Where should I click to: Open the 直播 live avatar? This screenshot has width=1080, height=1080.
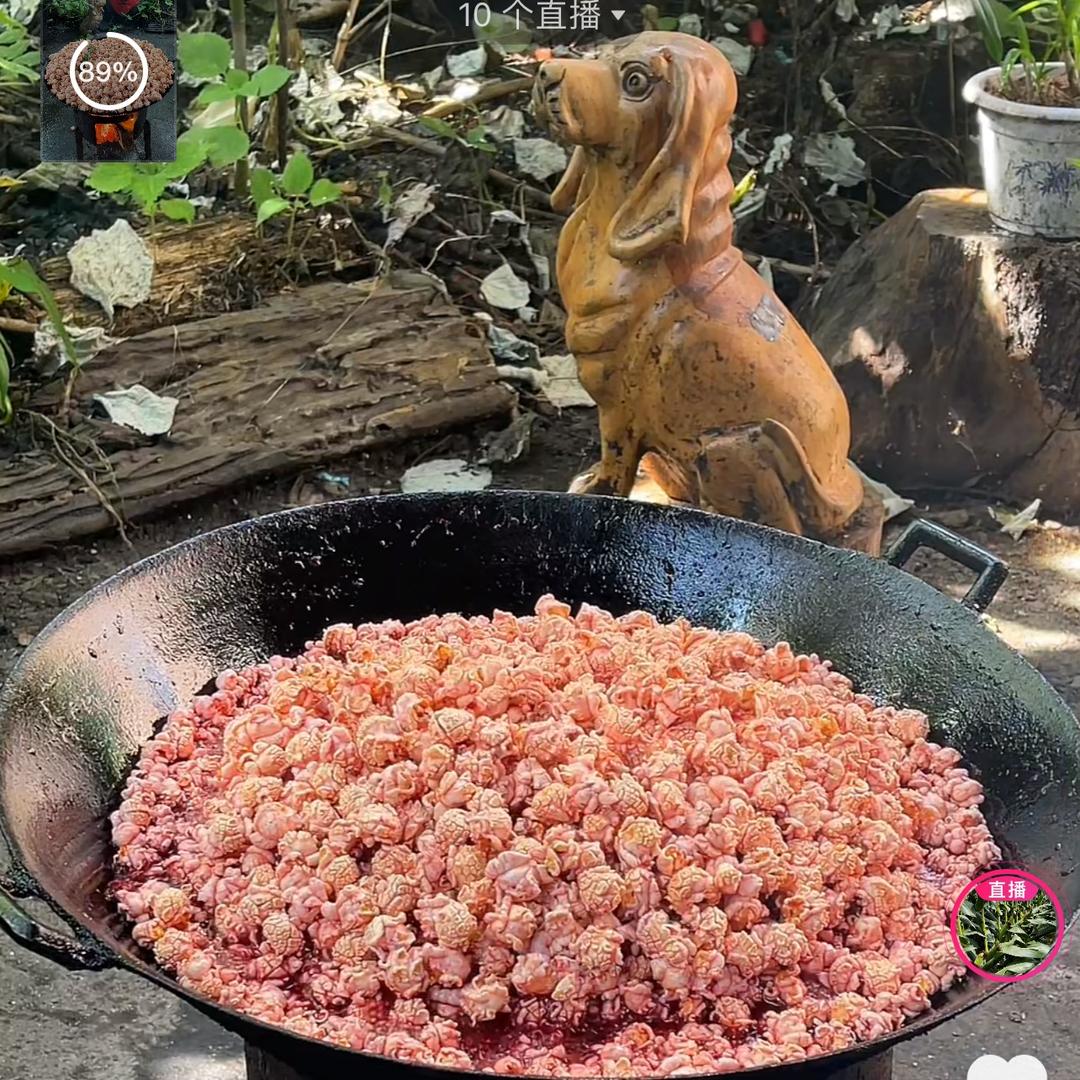pos(1006,926)
